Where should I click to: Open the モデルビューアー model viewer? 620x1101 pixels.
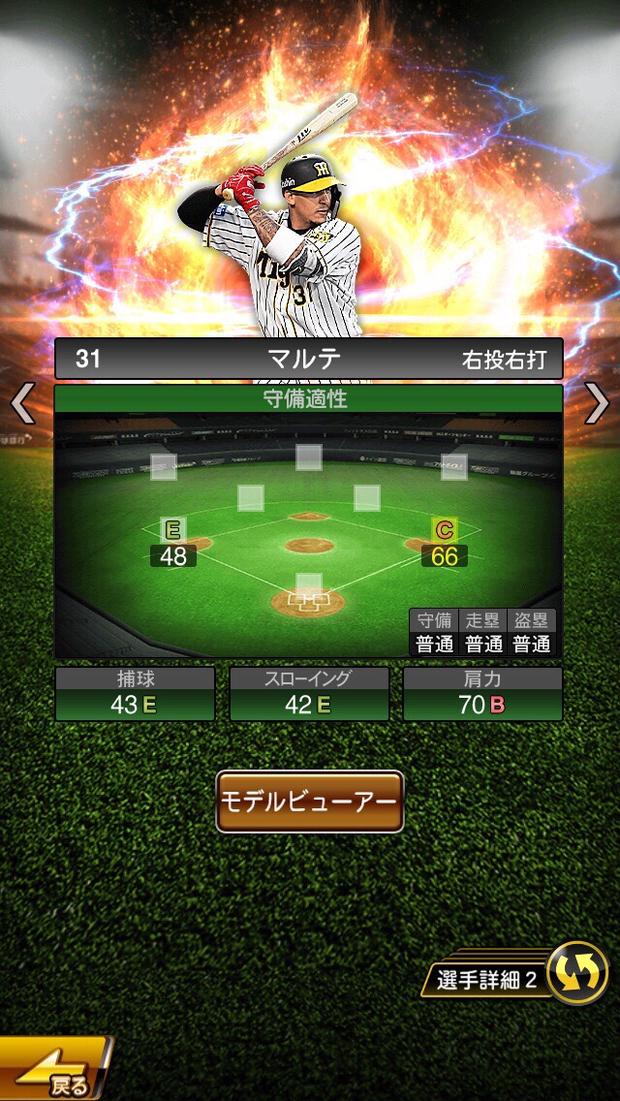(x=310, y=802)
